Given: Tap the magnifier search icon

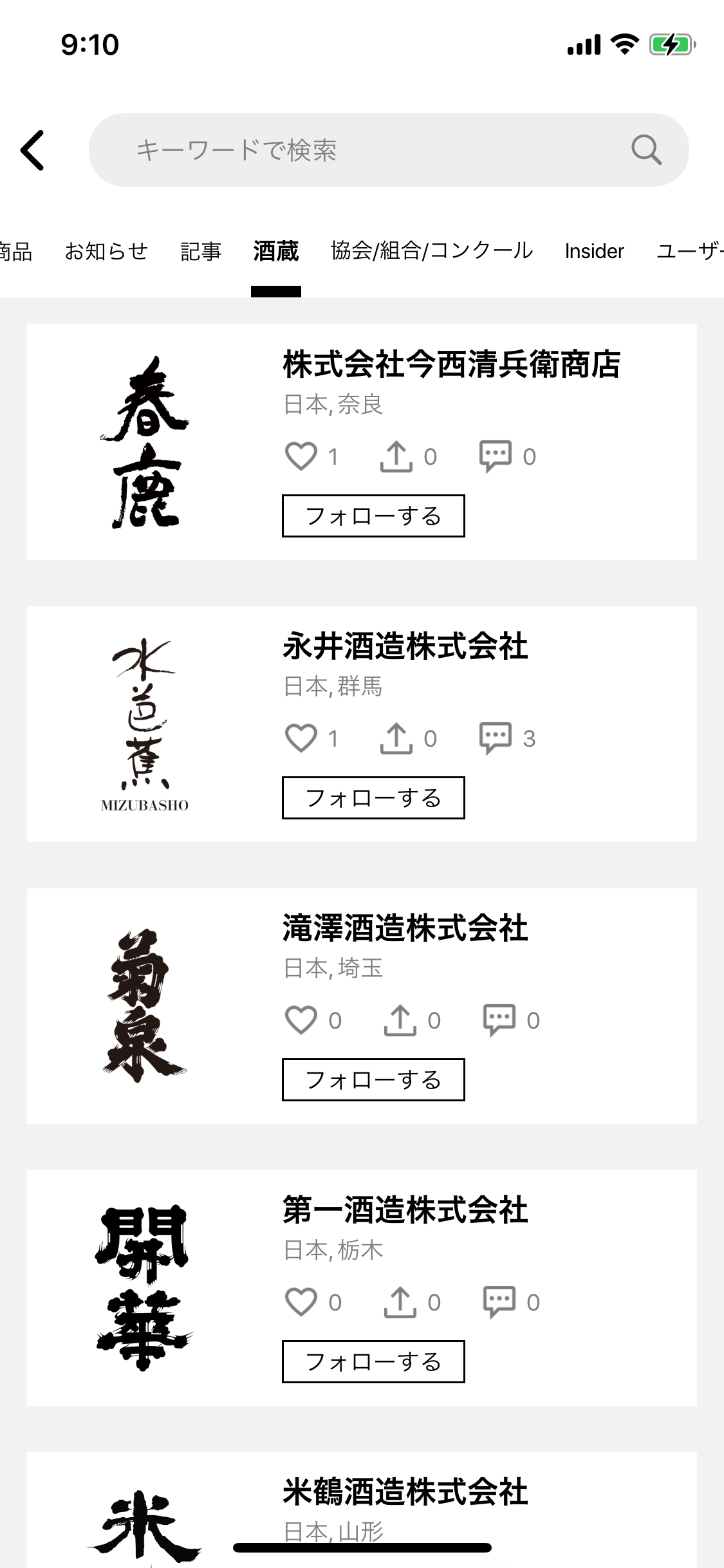Looking at the screenshot, I should point(645,150).
